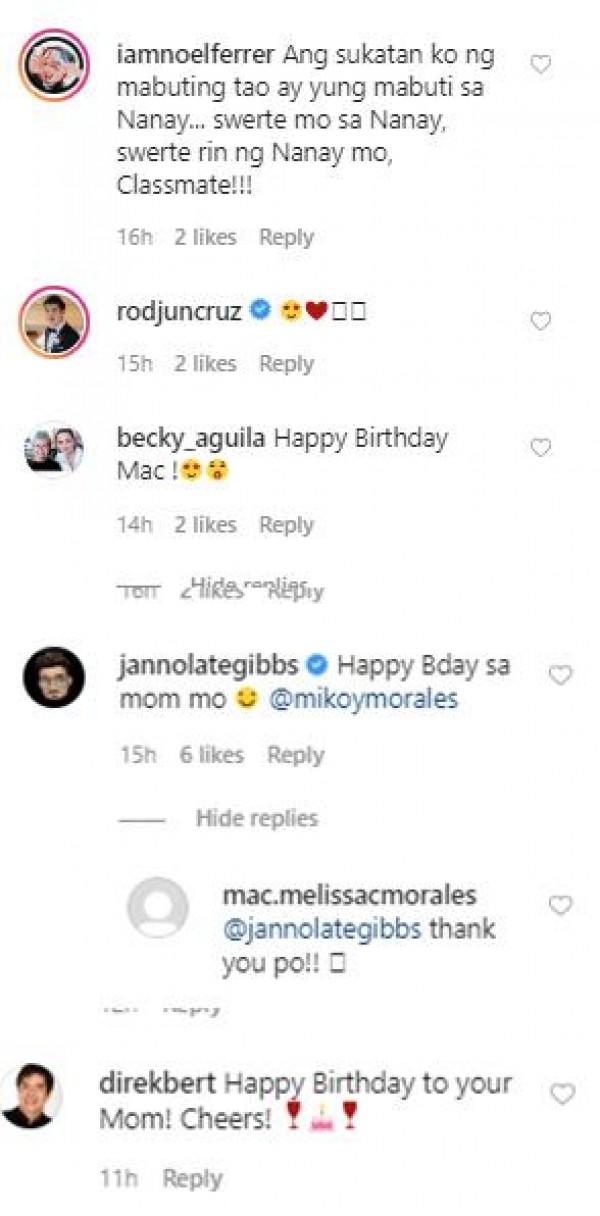See who liked jannolategibbs' comment (6 likes)

[x=210, y=756]
